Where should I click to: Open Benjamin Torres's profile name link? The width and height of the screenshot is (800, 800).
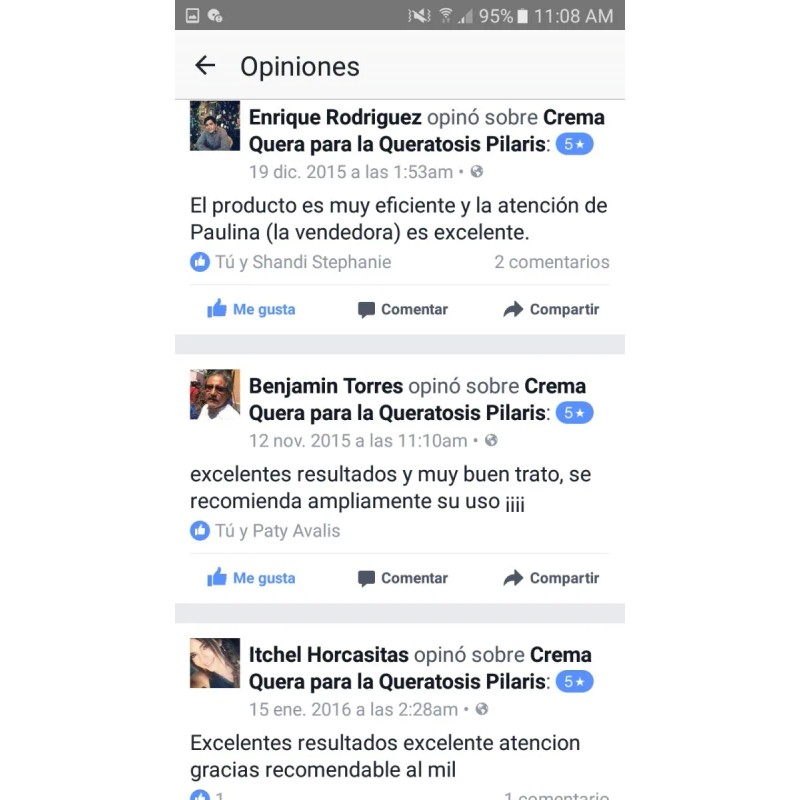tap(326, 386)
